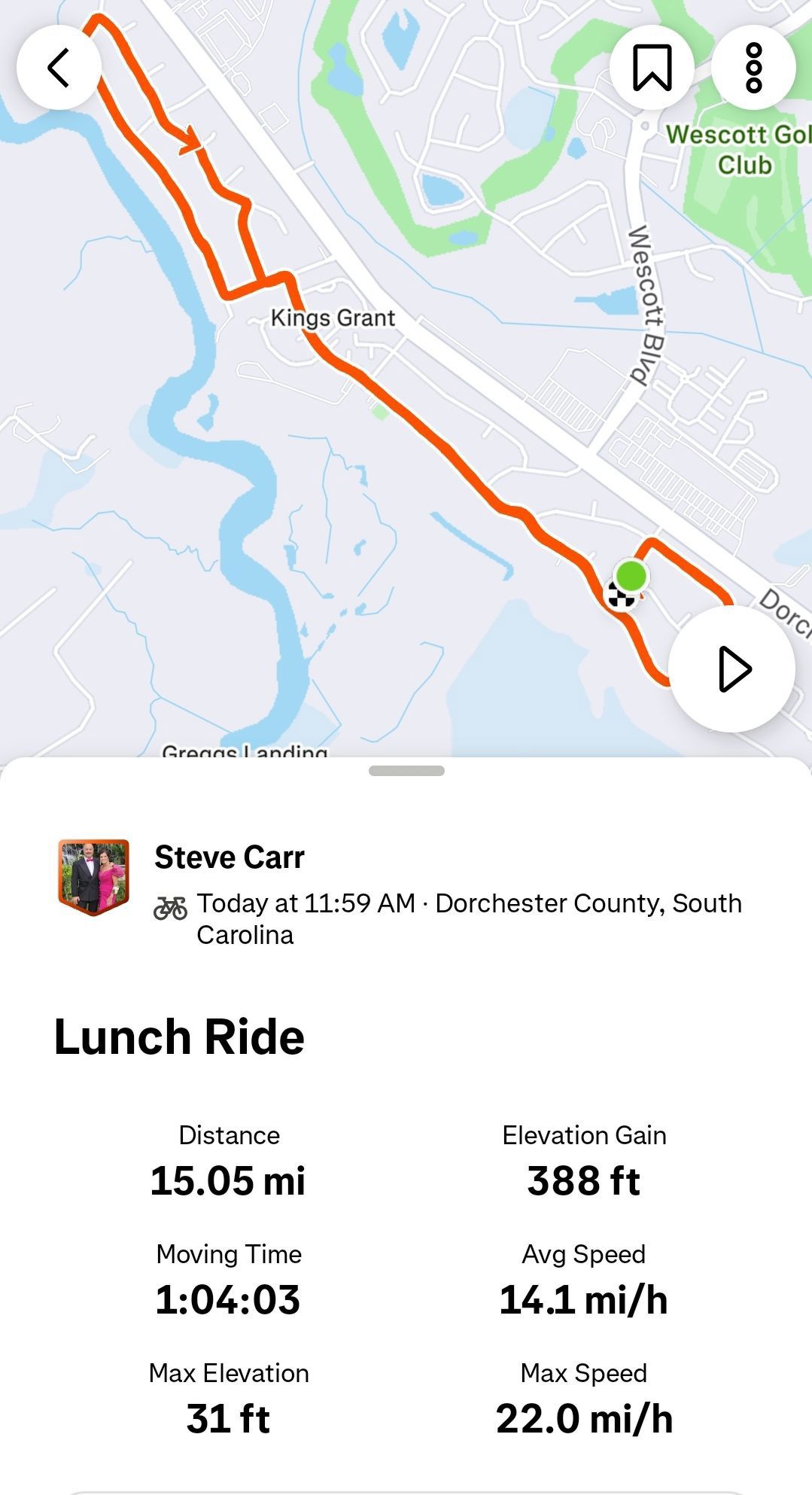Play the route flyover animation
Viewport: 812px width, 1495px height.
[732, 668]
